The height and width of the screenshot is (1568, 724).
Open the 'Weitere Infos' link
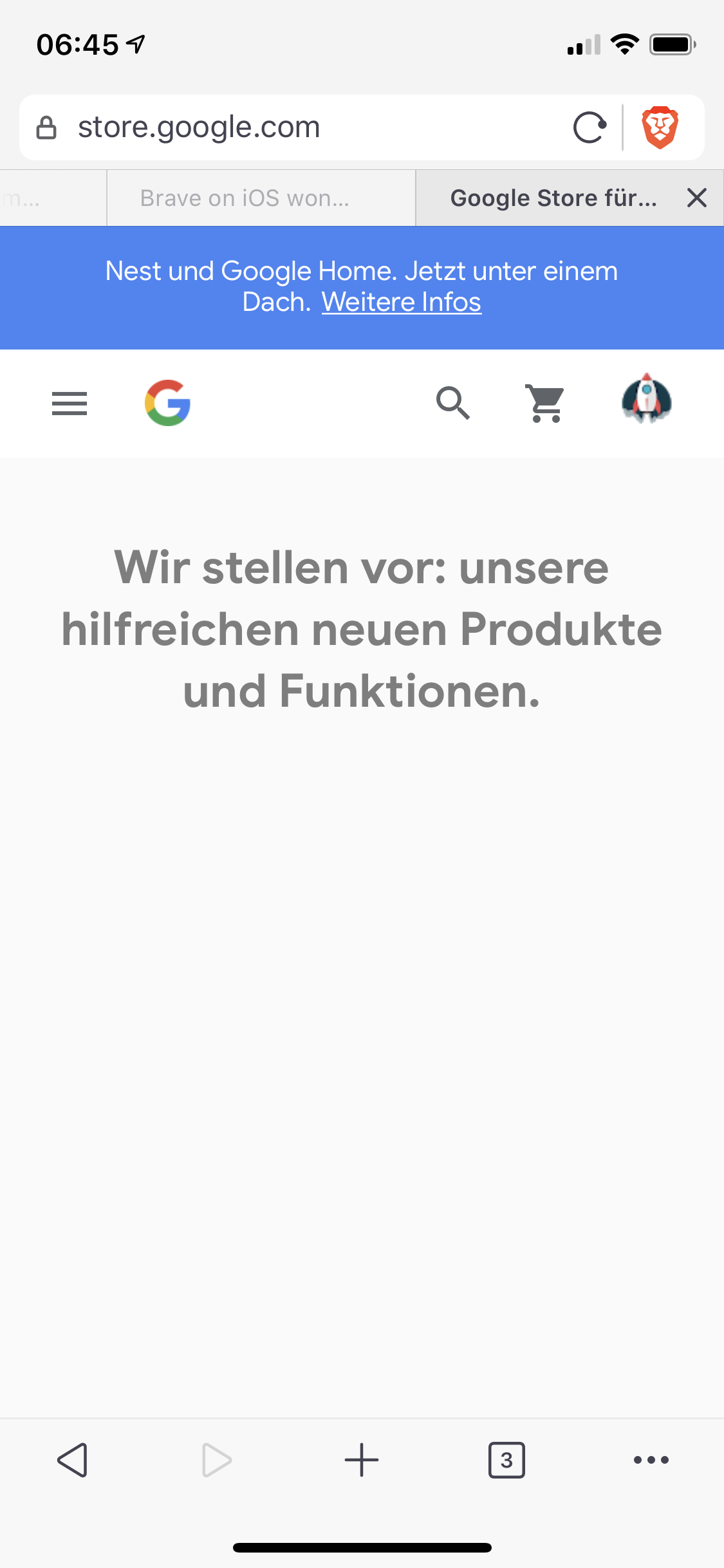402,302
